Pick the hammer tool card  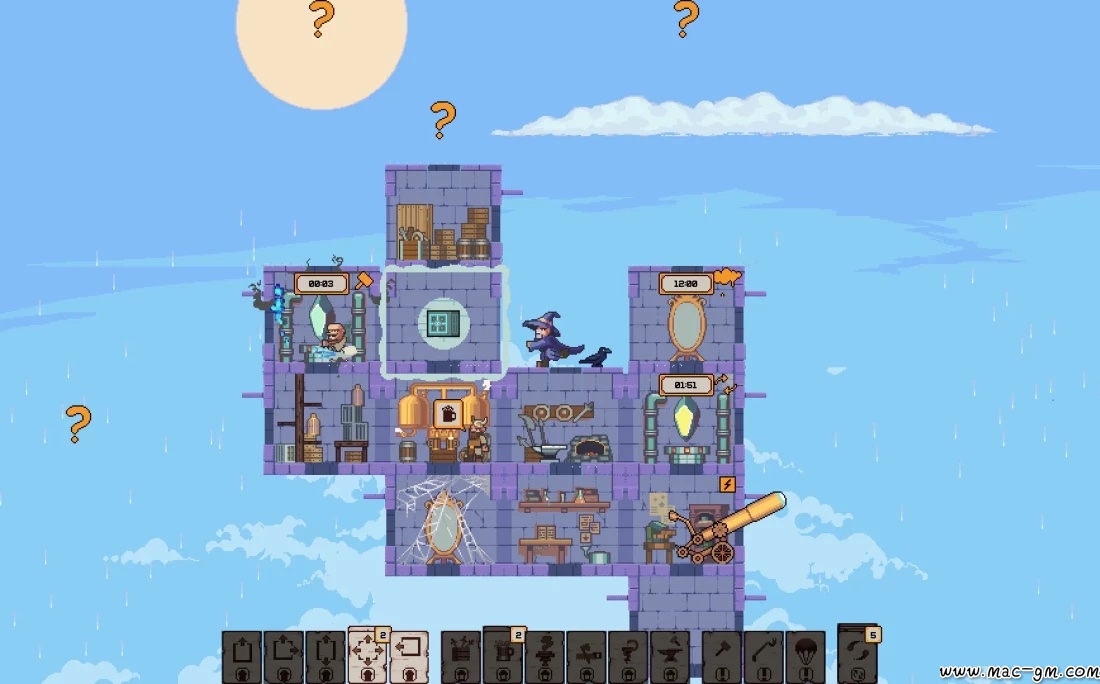722,655
